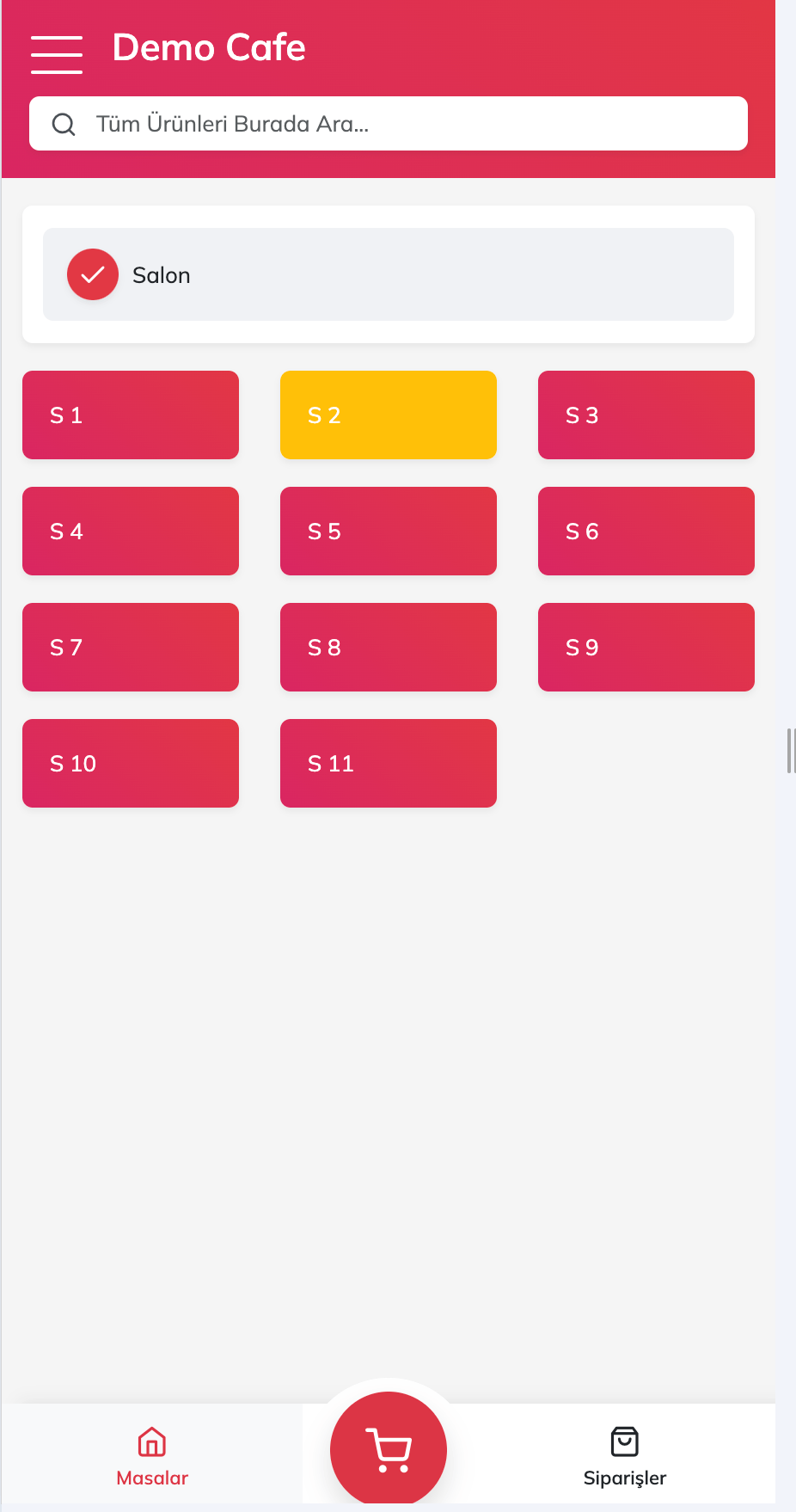Choose table S 11
This screenshot has width=796, height=1512.
point(389,764)
